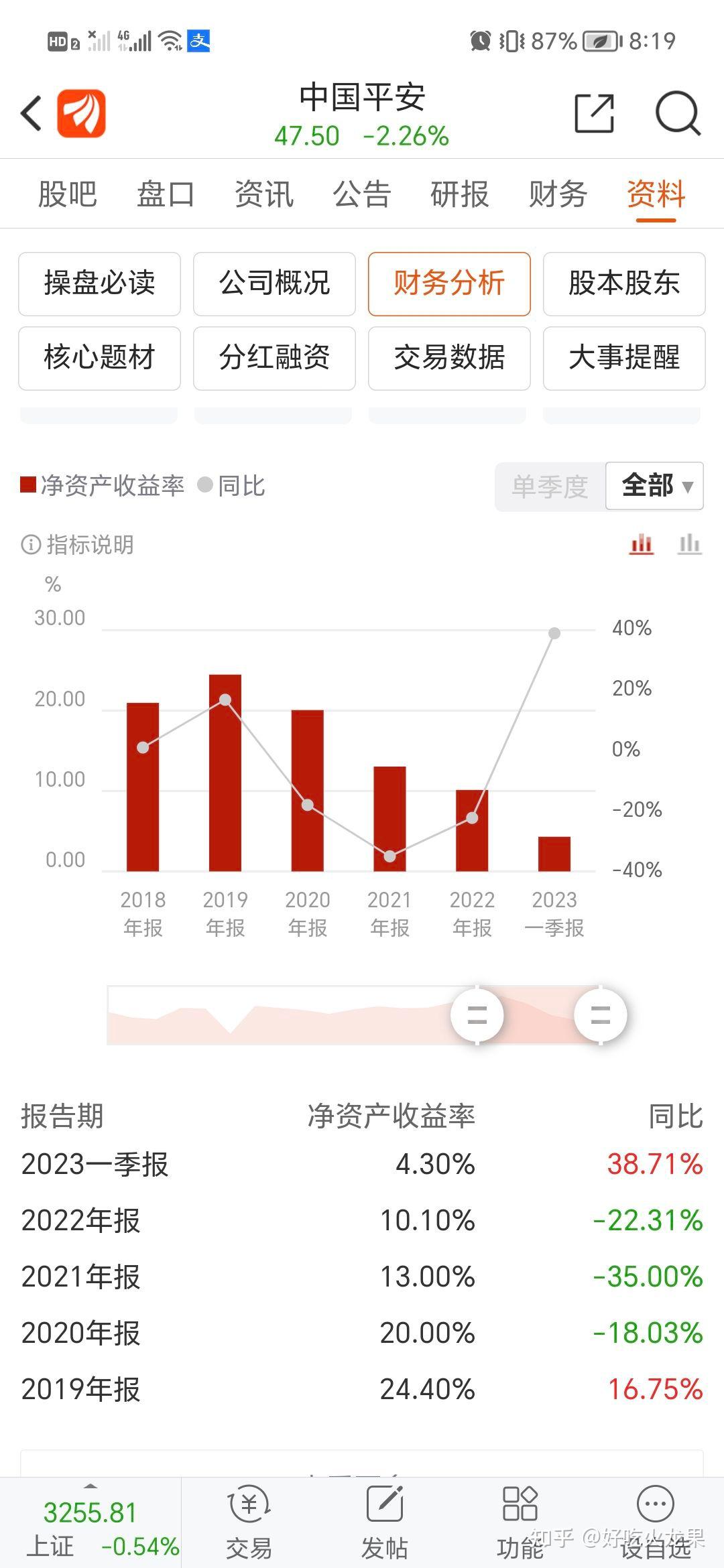Open the 股本股东 section
The width and height of the screenshot is (724, 1568).
tap(624, 283)
